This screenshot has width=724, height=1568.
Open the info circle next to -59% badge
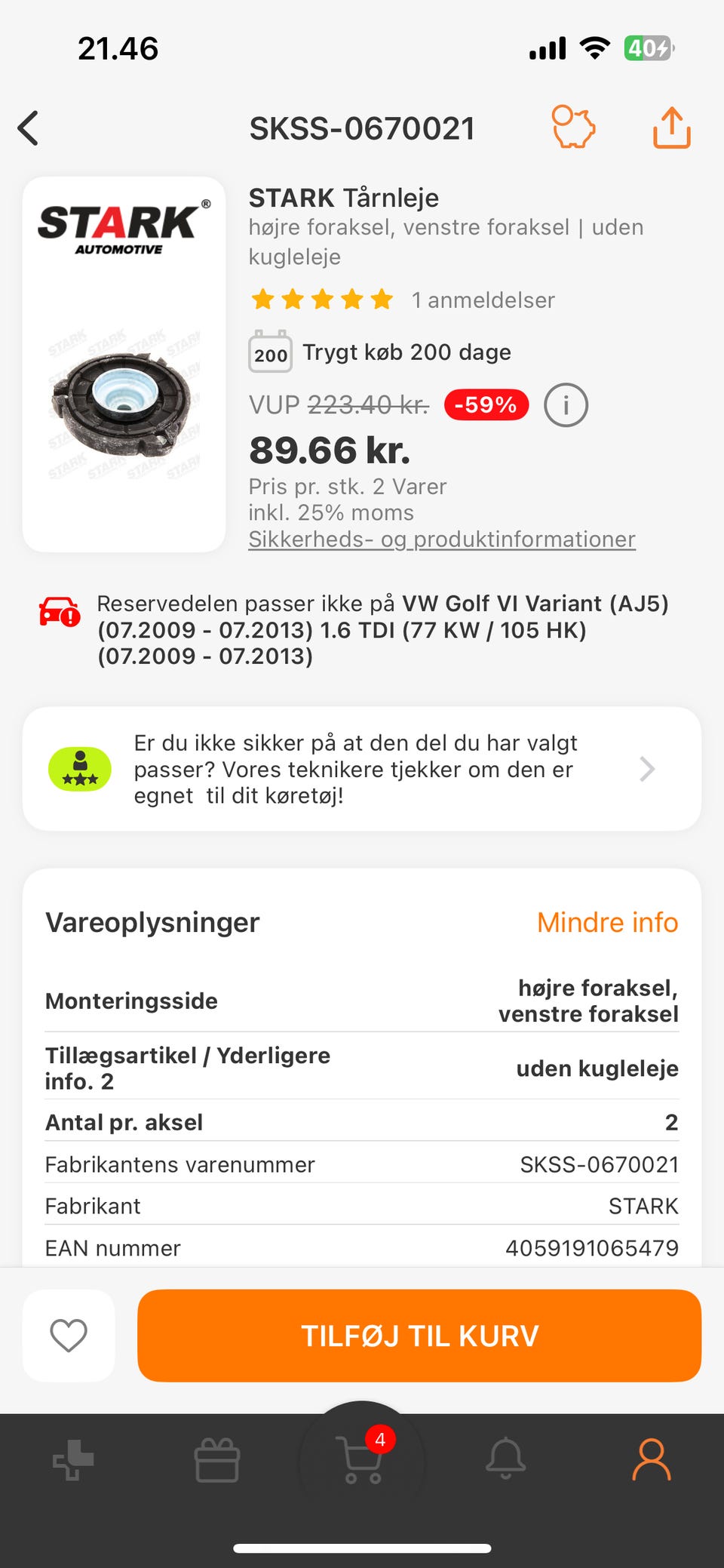tap(566, 405)
